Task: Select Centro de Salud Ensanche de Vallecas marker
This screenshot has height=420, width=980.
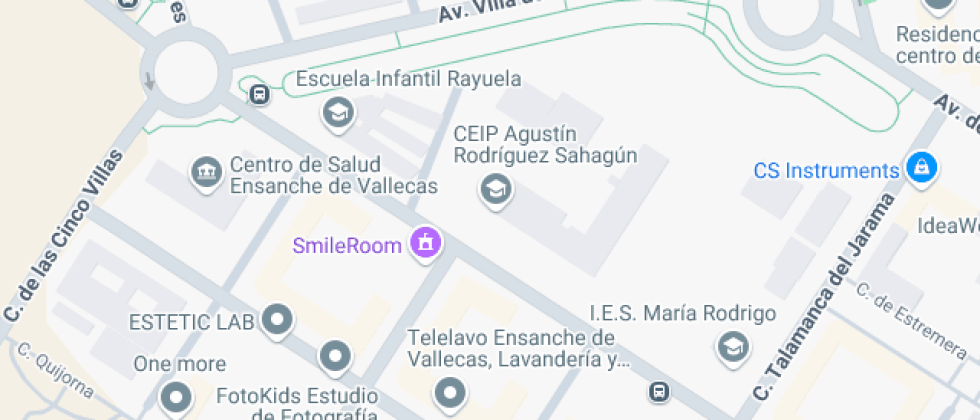Action: (x=207, y=172)
